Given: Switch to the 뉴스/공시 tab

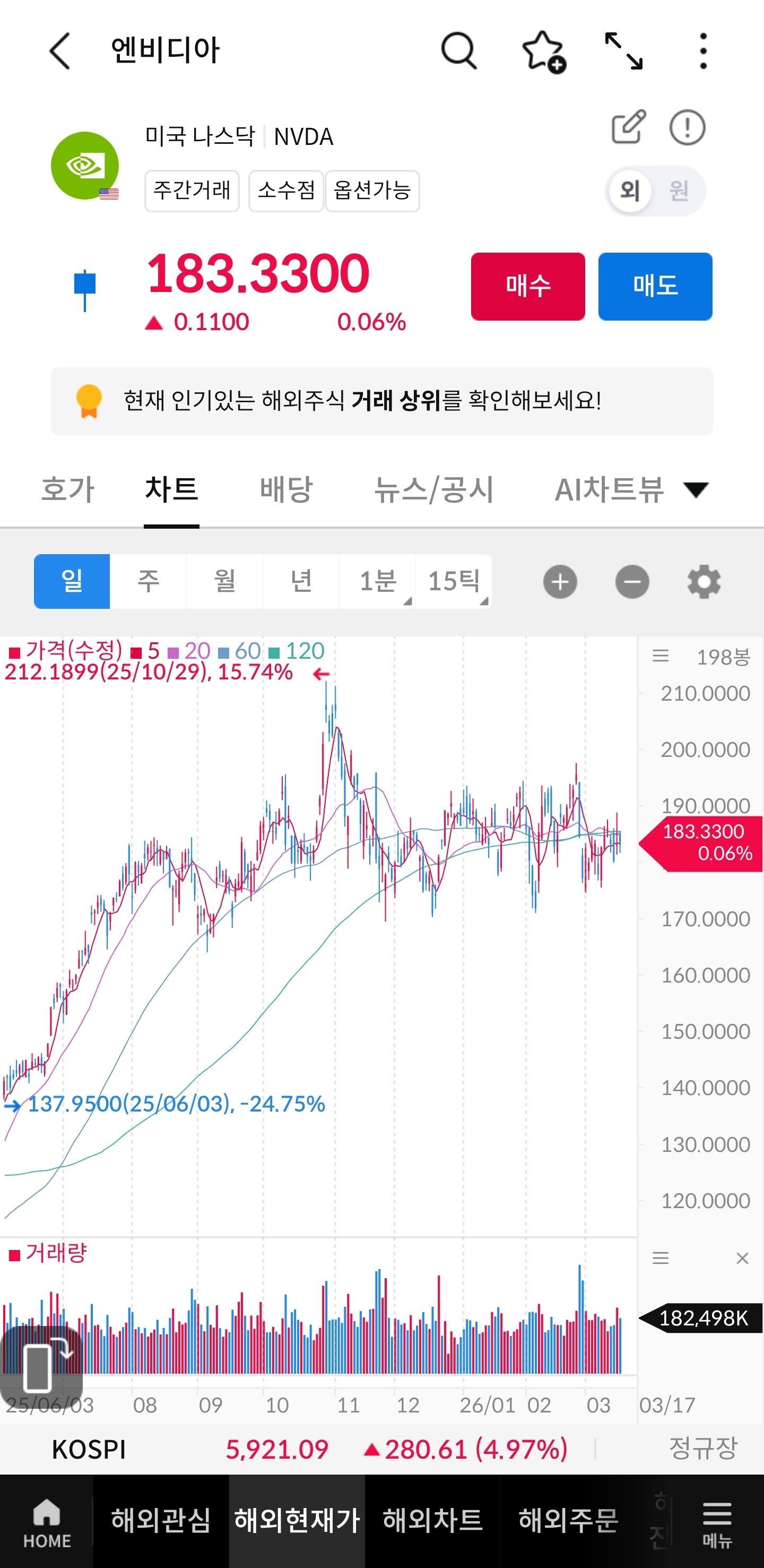Looking at the screenshot, I should pos(433,489).
